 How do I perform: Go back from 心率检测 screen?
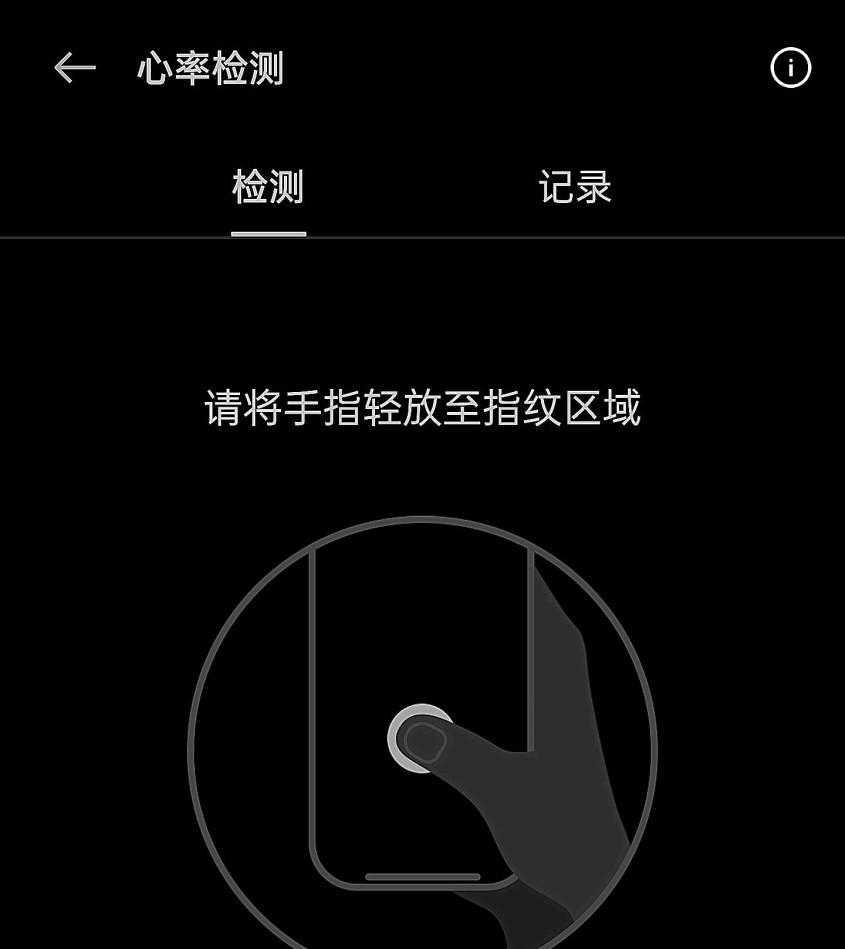(x=75, y=68)
